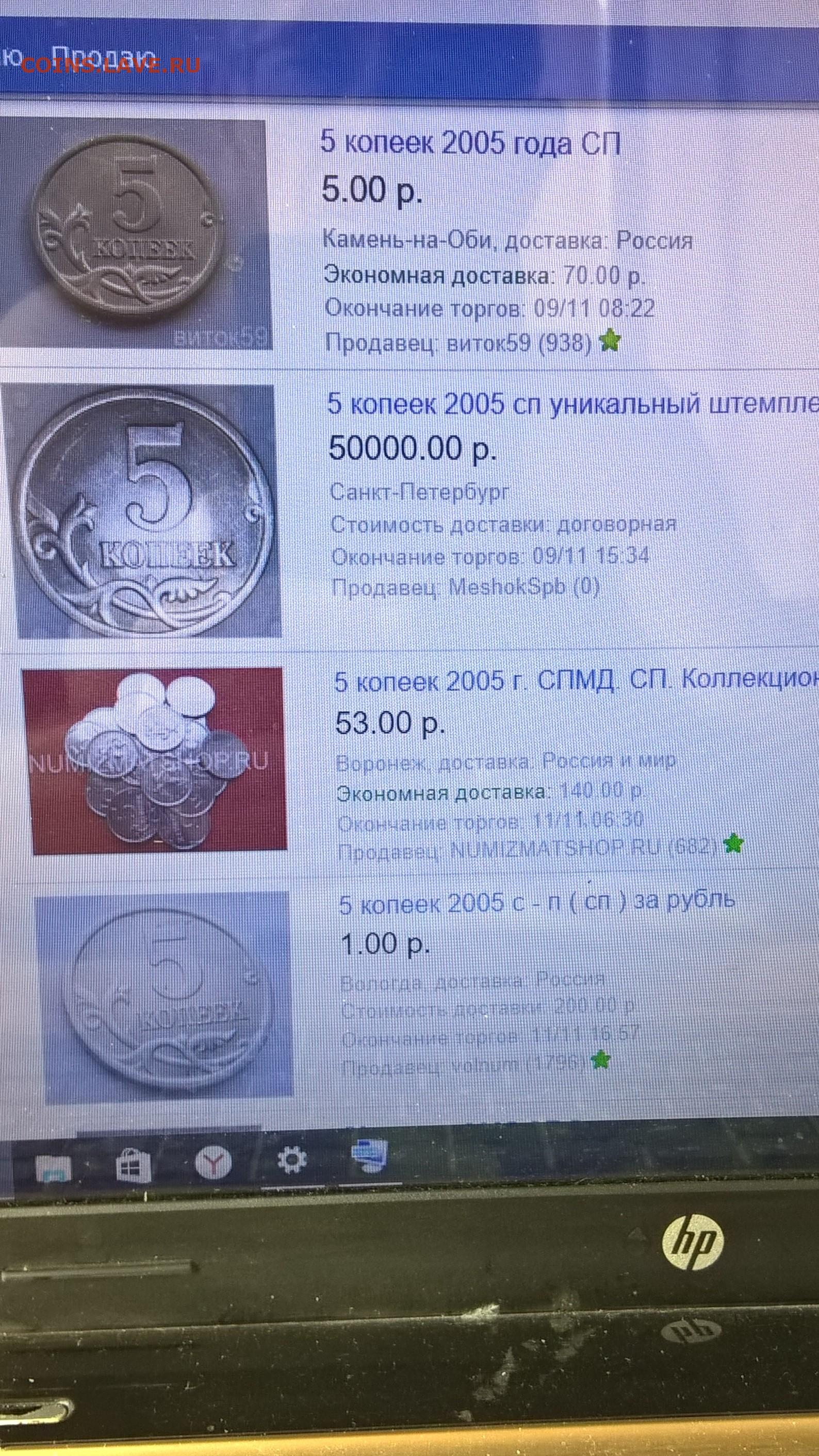Screen dimensions: 819x1456
Task: Open listing "5 копеек 2005 года СП"
Action: 470,143
